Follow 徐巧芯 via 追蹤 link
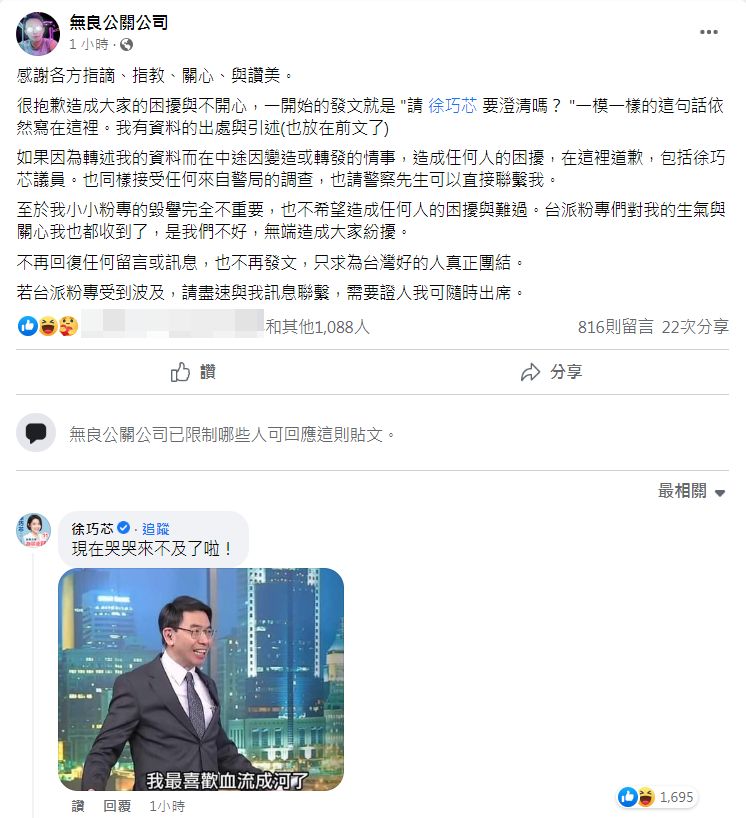The image size is (746, 818). (155, 527)
